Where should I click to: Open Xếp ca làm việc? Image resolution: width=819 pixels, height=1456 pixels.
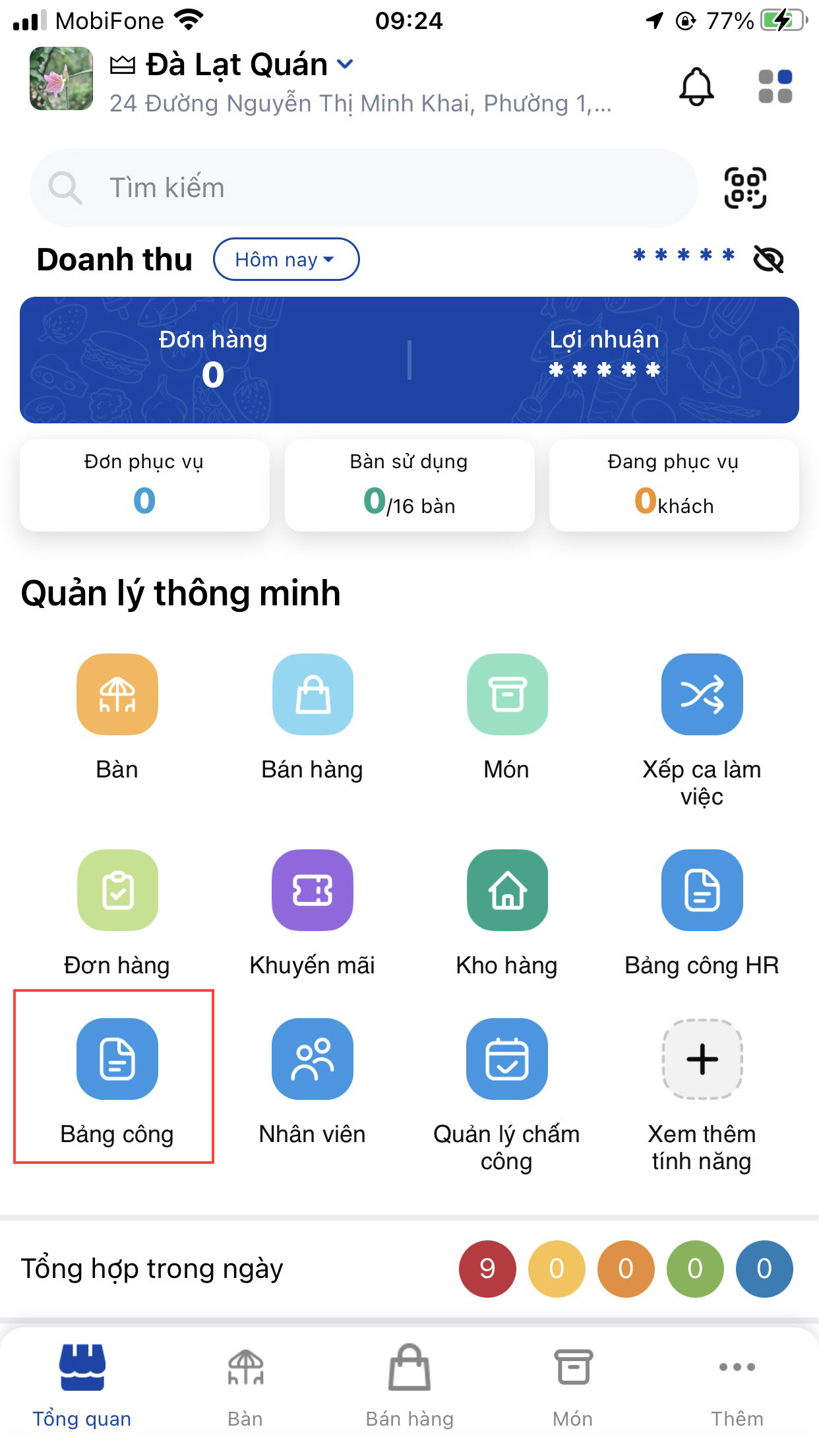coord(702,695)
